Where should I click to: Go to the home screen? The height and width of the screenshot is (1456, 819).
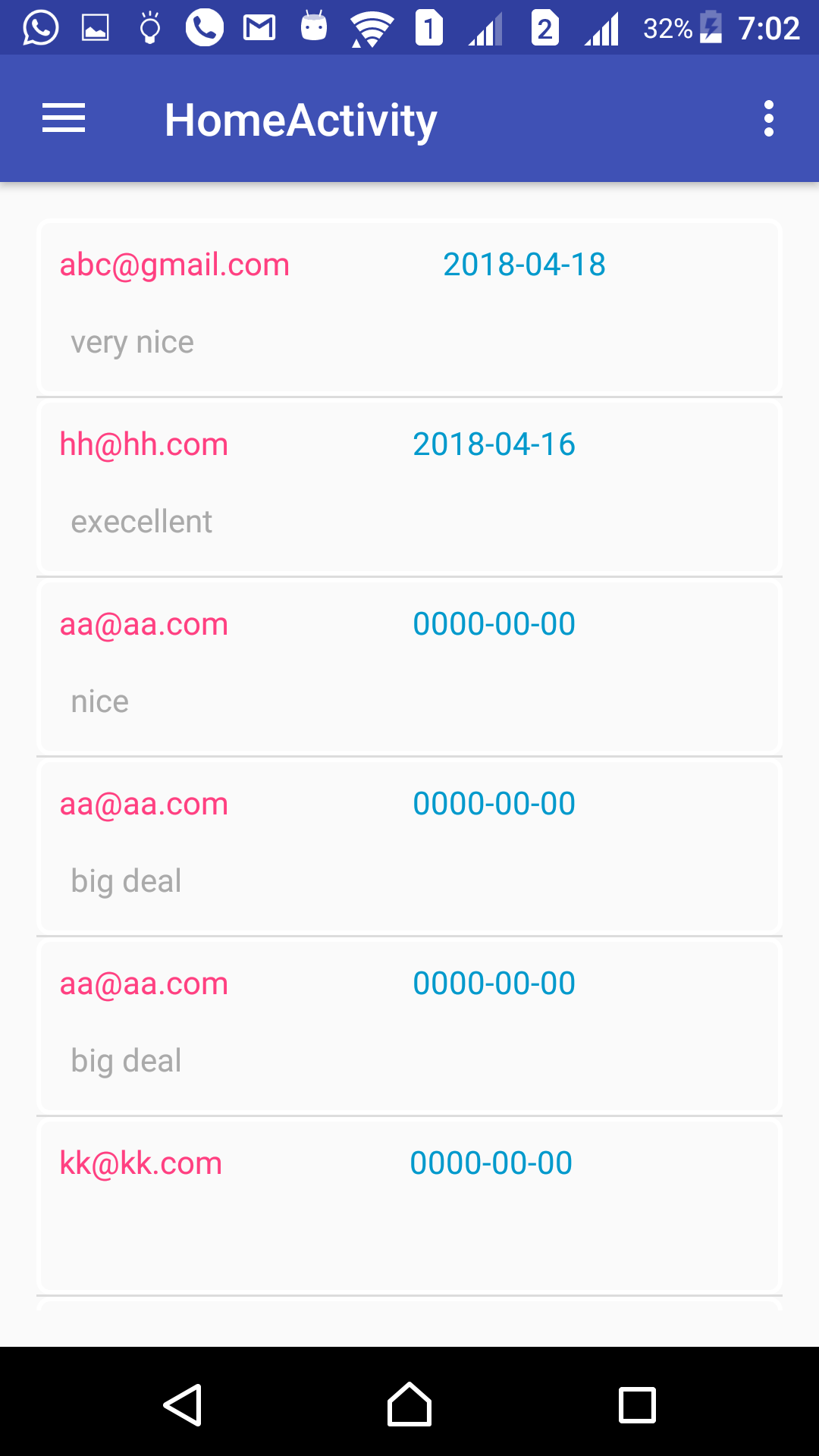[409, 1405]
